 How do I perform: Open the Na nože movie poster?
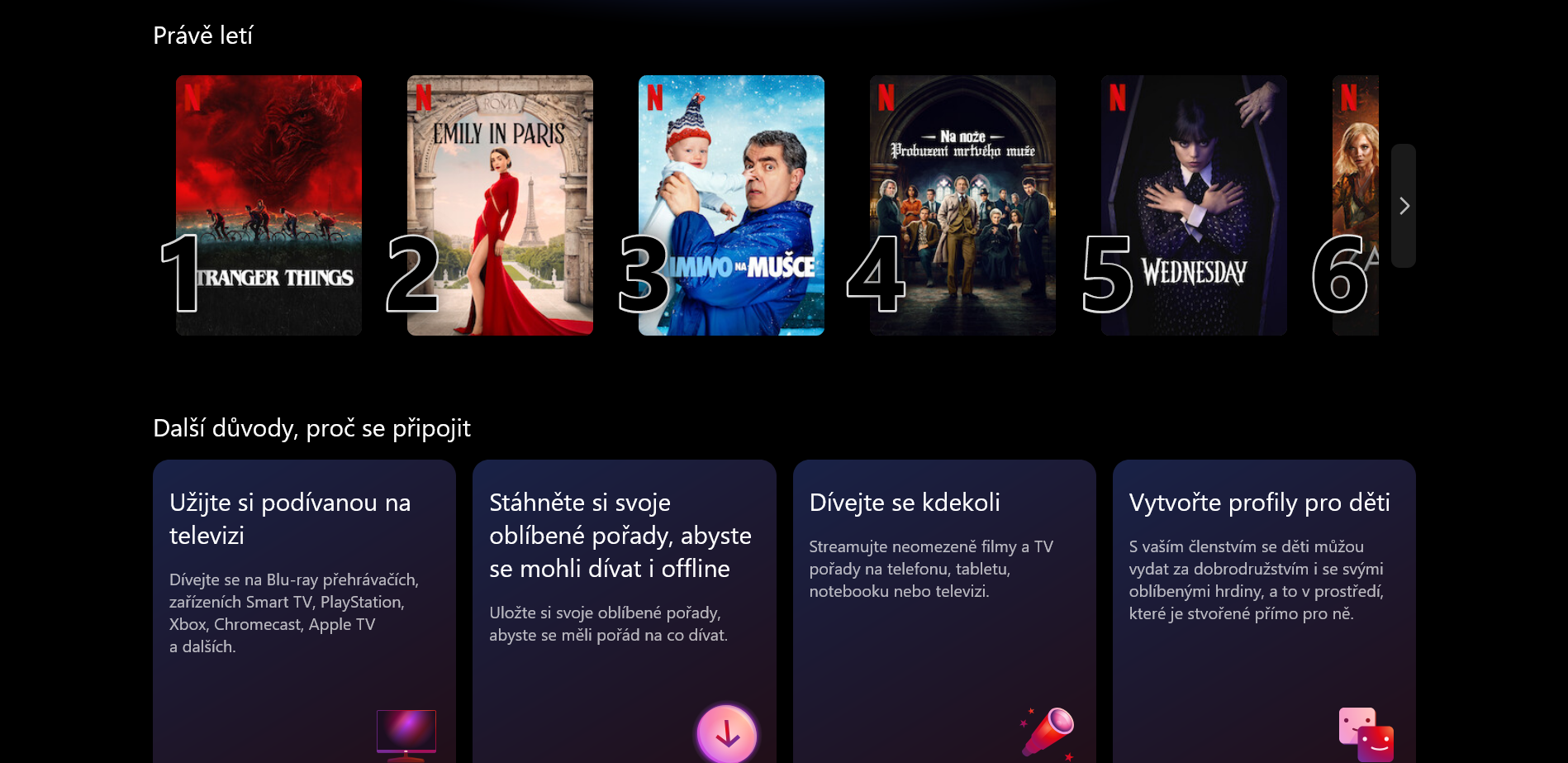(x=962, y=205)
